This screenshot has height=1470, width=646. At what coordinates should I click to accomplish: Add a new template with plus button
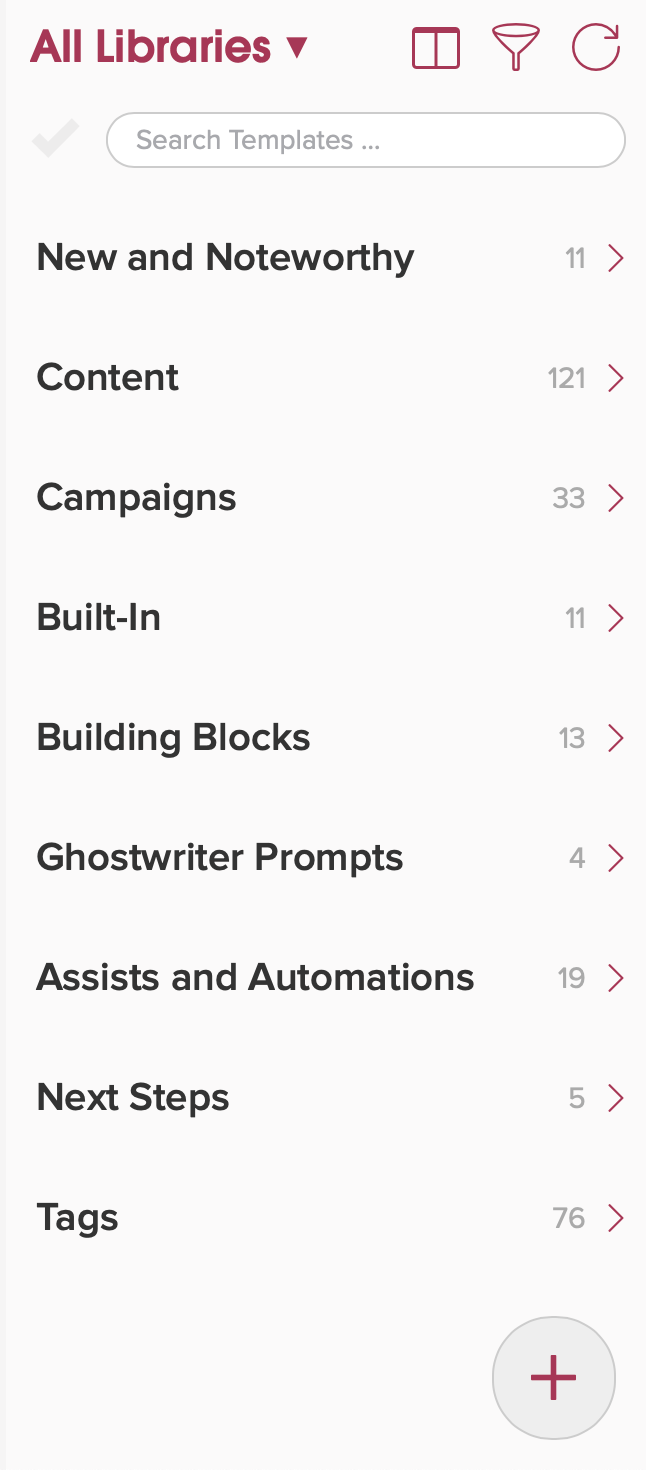click(554, 1378)
